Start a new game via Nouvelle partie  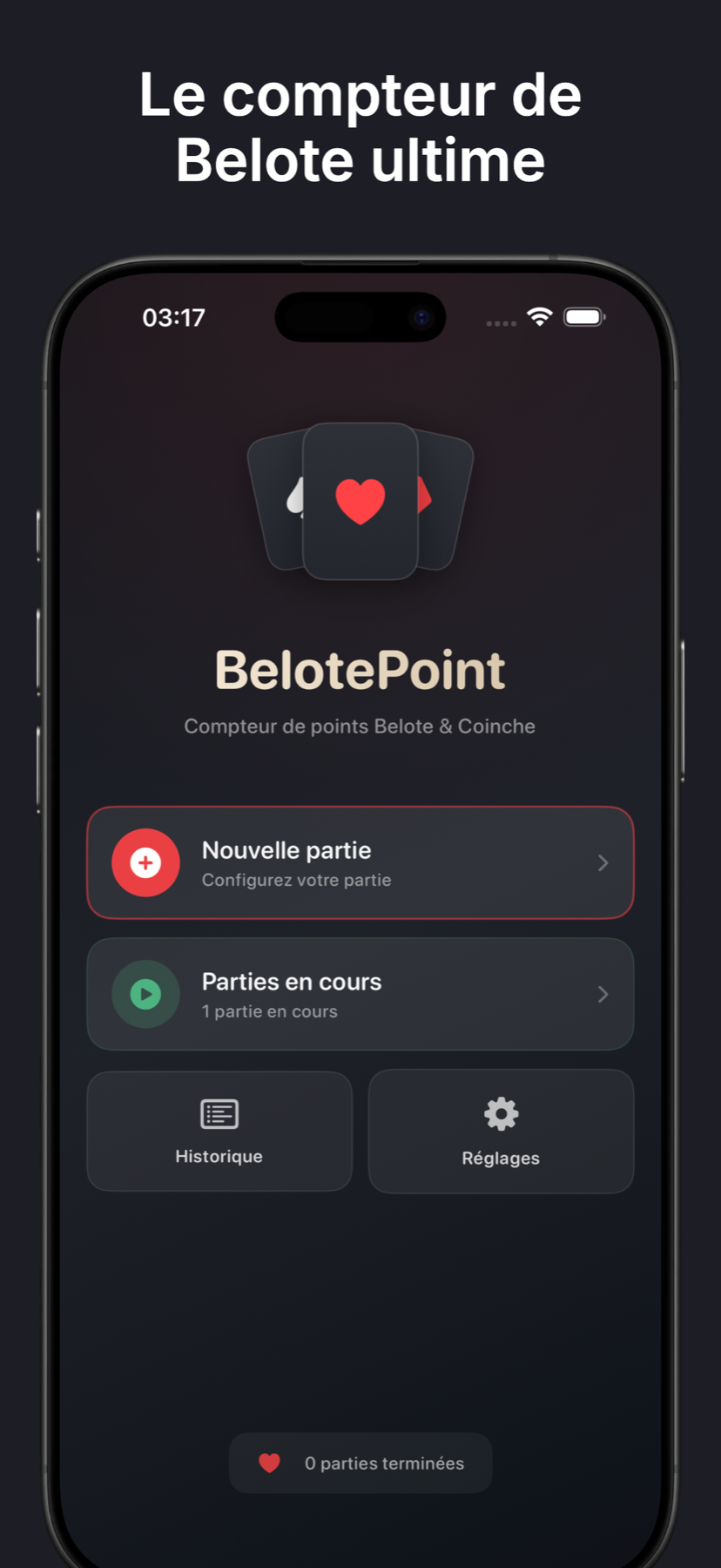(x=360, y=862)
